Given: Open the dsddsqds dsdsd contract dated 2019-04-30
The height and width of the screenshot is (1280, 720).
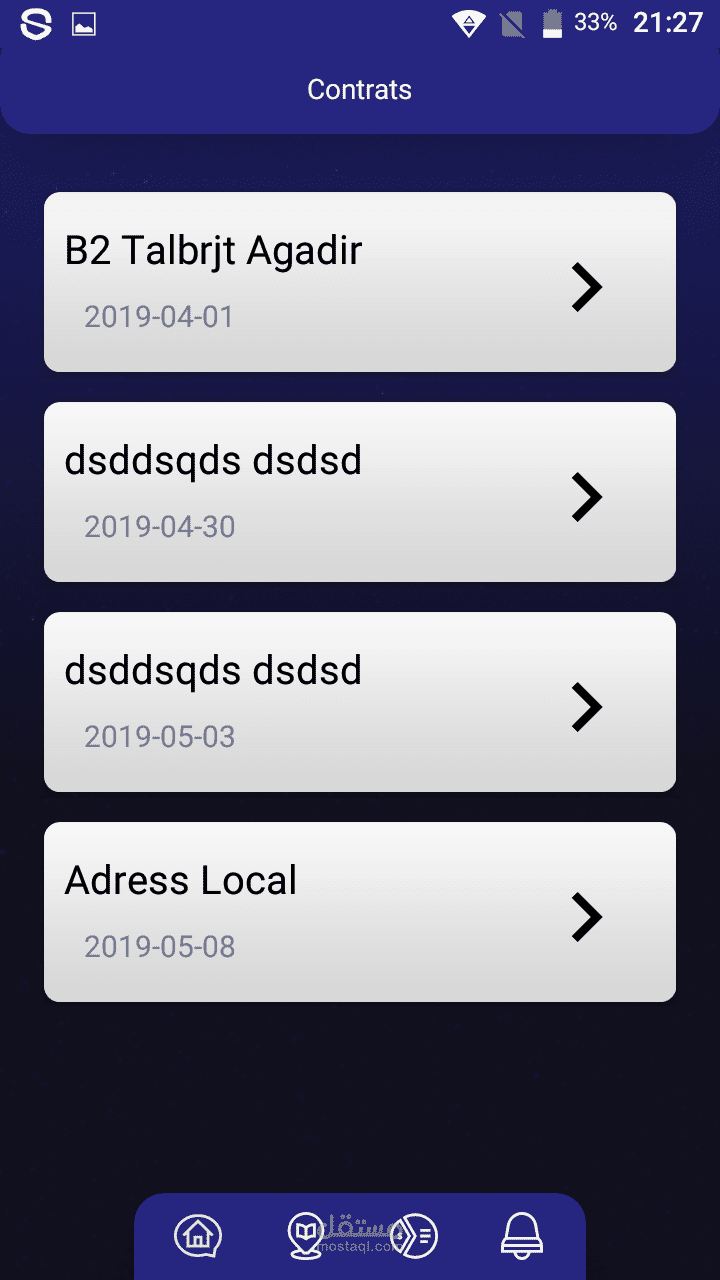Looking at the screenshot, I should tap(360, 492).
